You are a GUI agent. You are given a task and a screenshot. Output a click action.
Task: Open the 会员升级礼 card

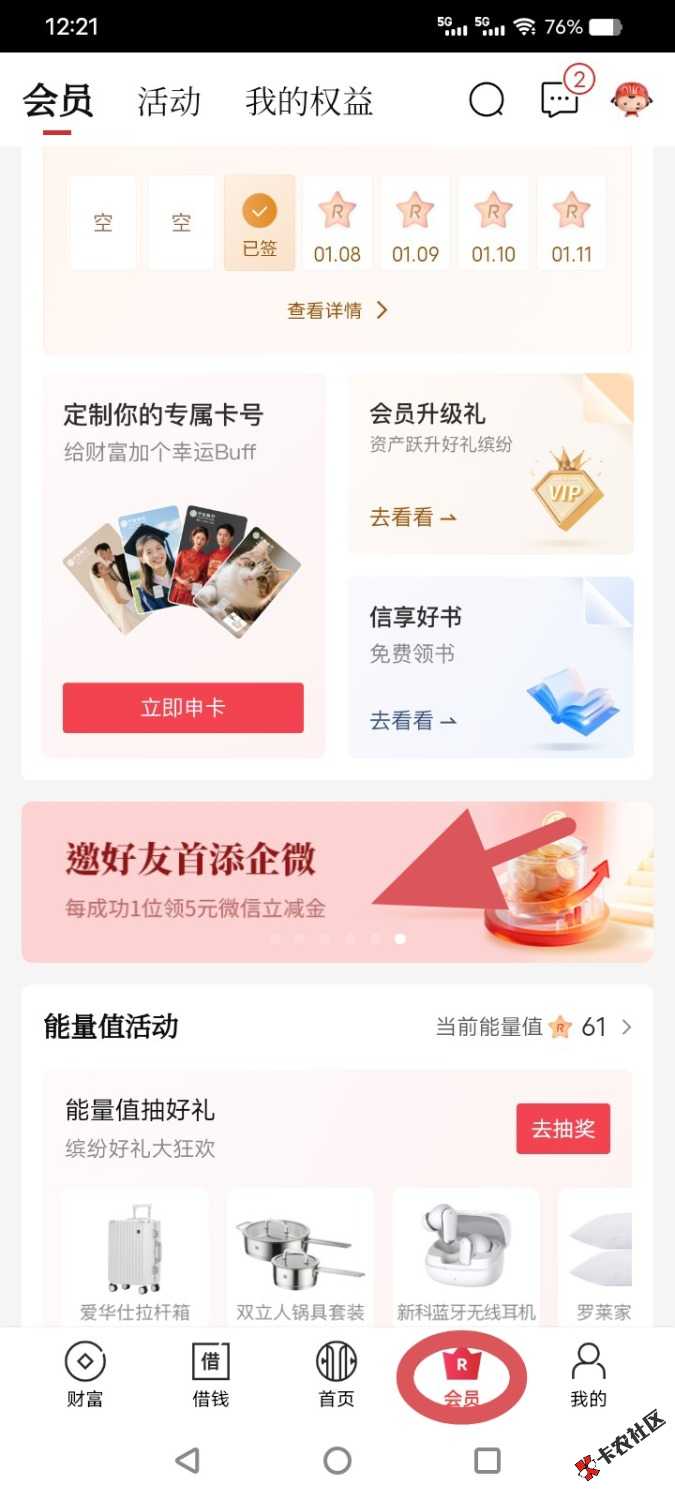(x=490, y=464)
